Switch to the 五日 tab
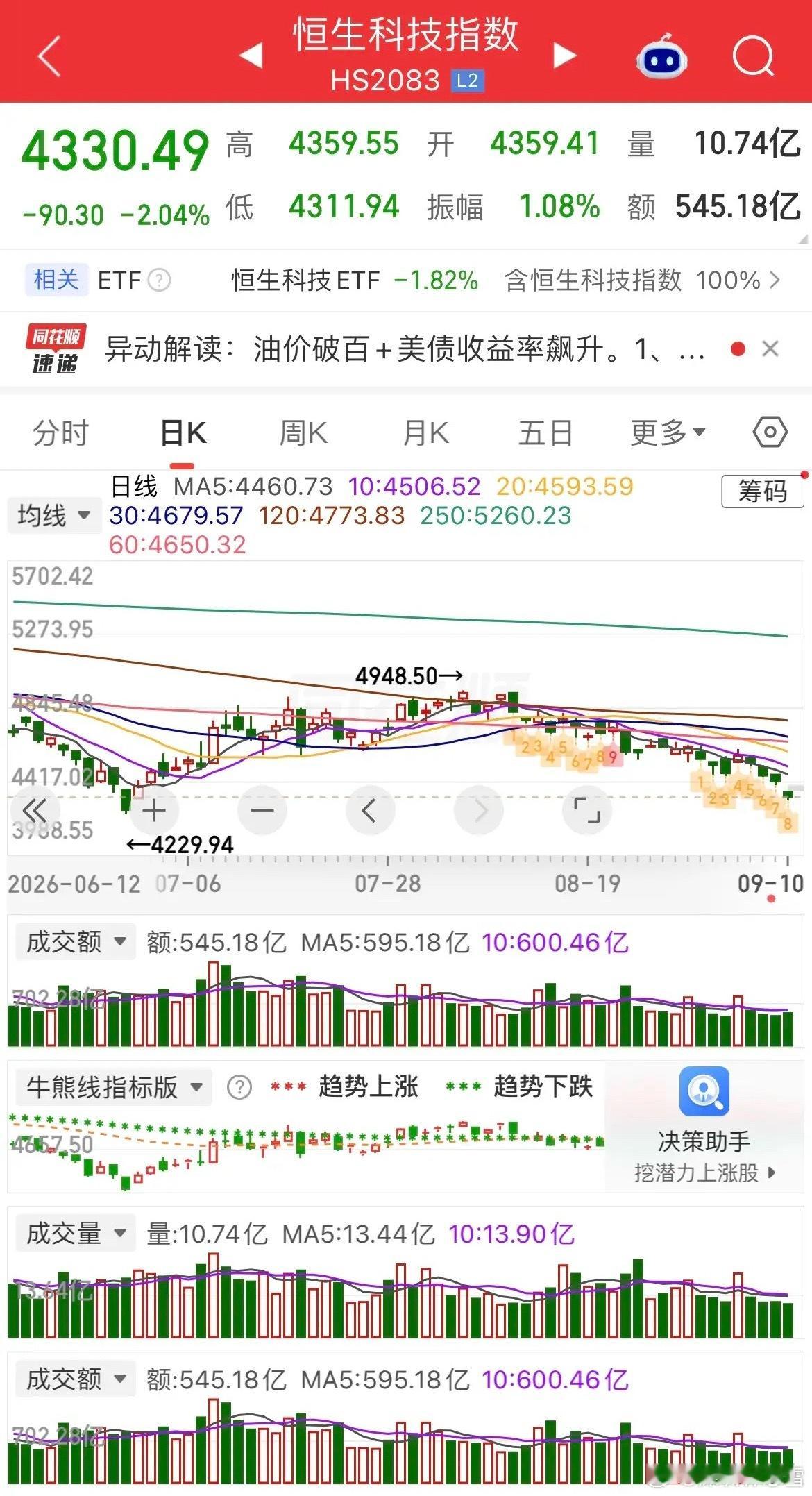The width and height of the screenshot is (812, 1496). click(545, 433)
